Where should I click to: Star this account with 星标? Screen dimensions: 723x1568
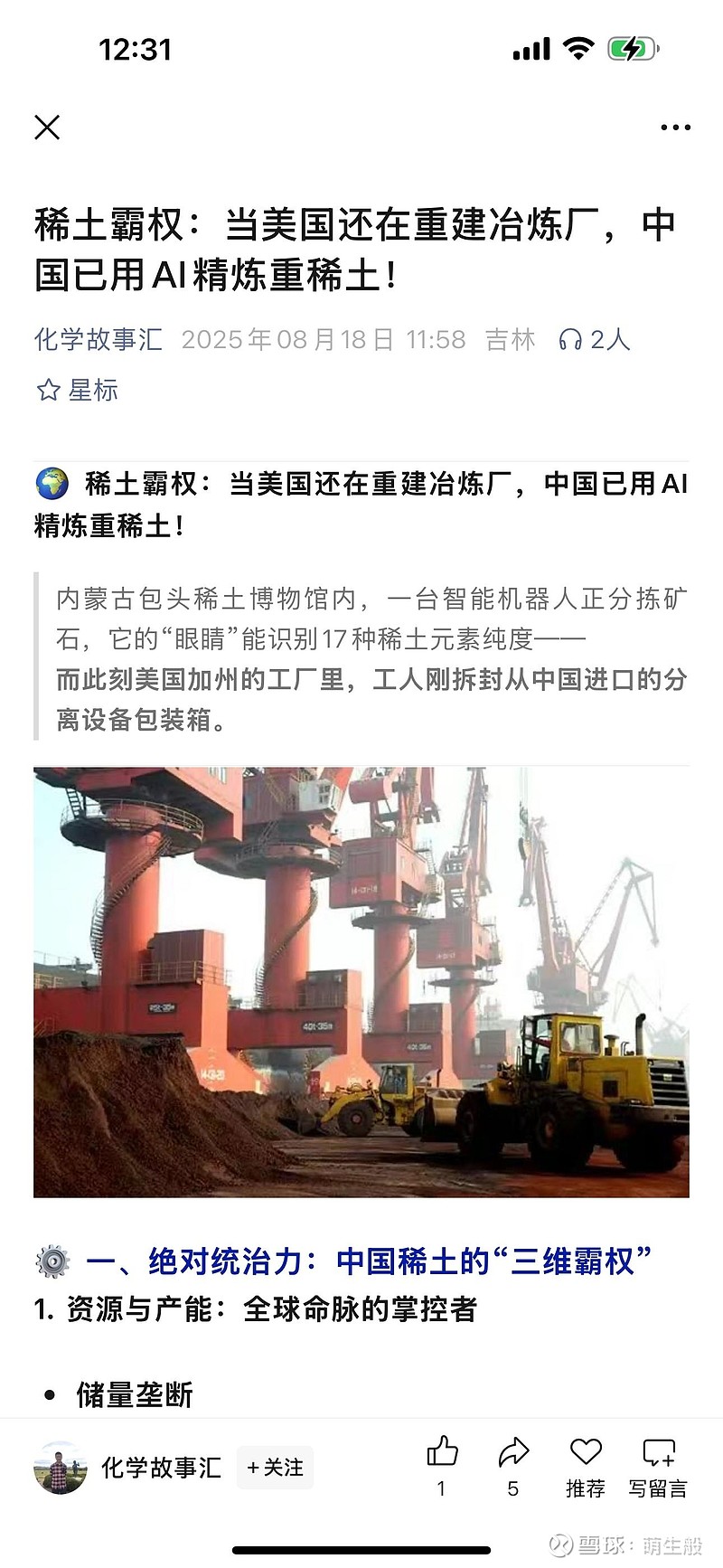[x=77, y=391]
